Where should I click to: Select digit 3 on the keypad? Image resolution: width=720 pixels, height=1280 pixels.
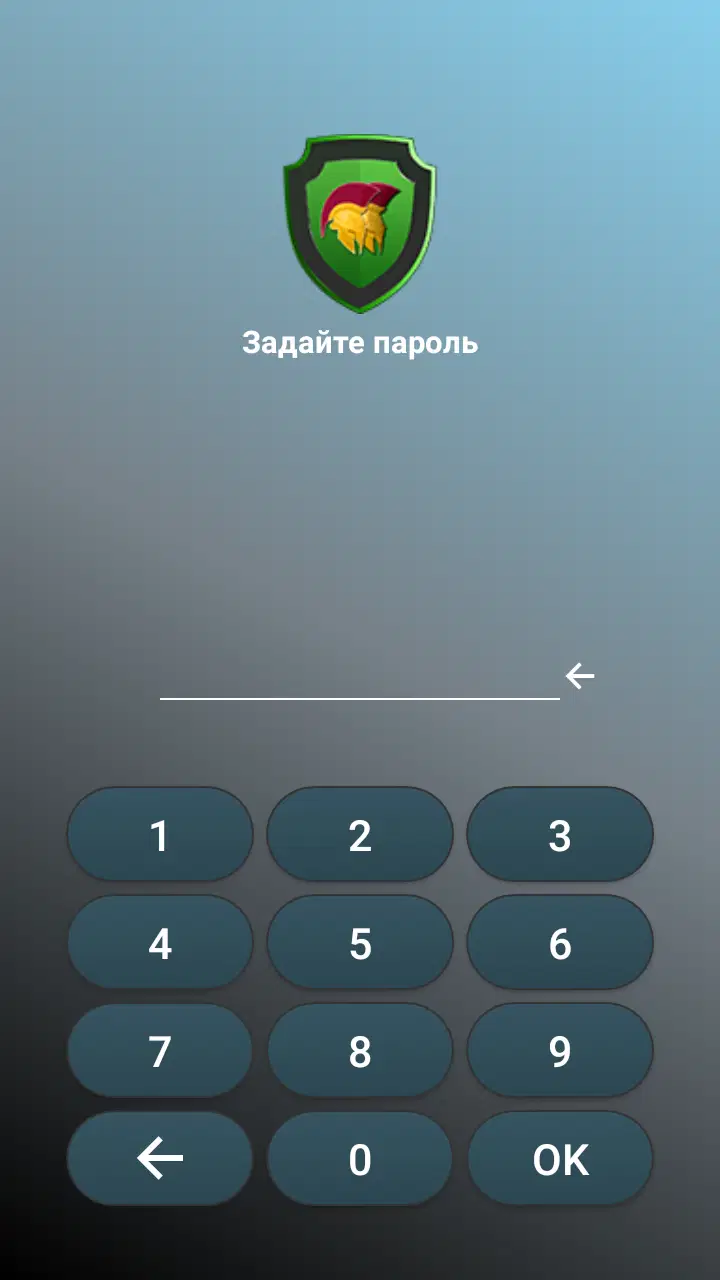[560, 835]
